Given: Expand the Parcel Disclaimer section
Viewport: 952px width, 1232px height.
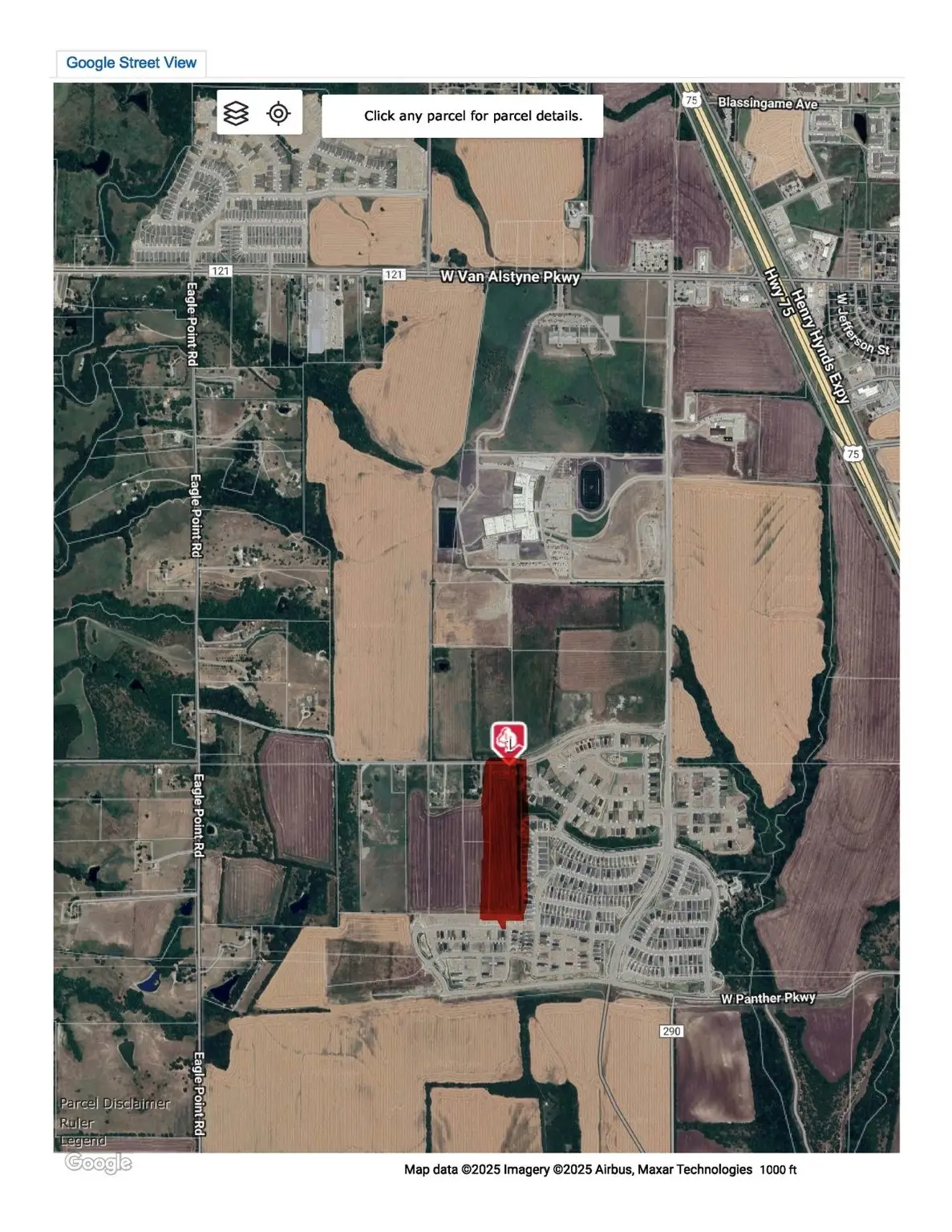Looking at the screenshot, I should [115, 1104].
